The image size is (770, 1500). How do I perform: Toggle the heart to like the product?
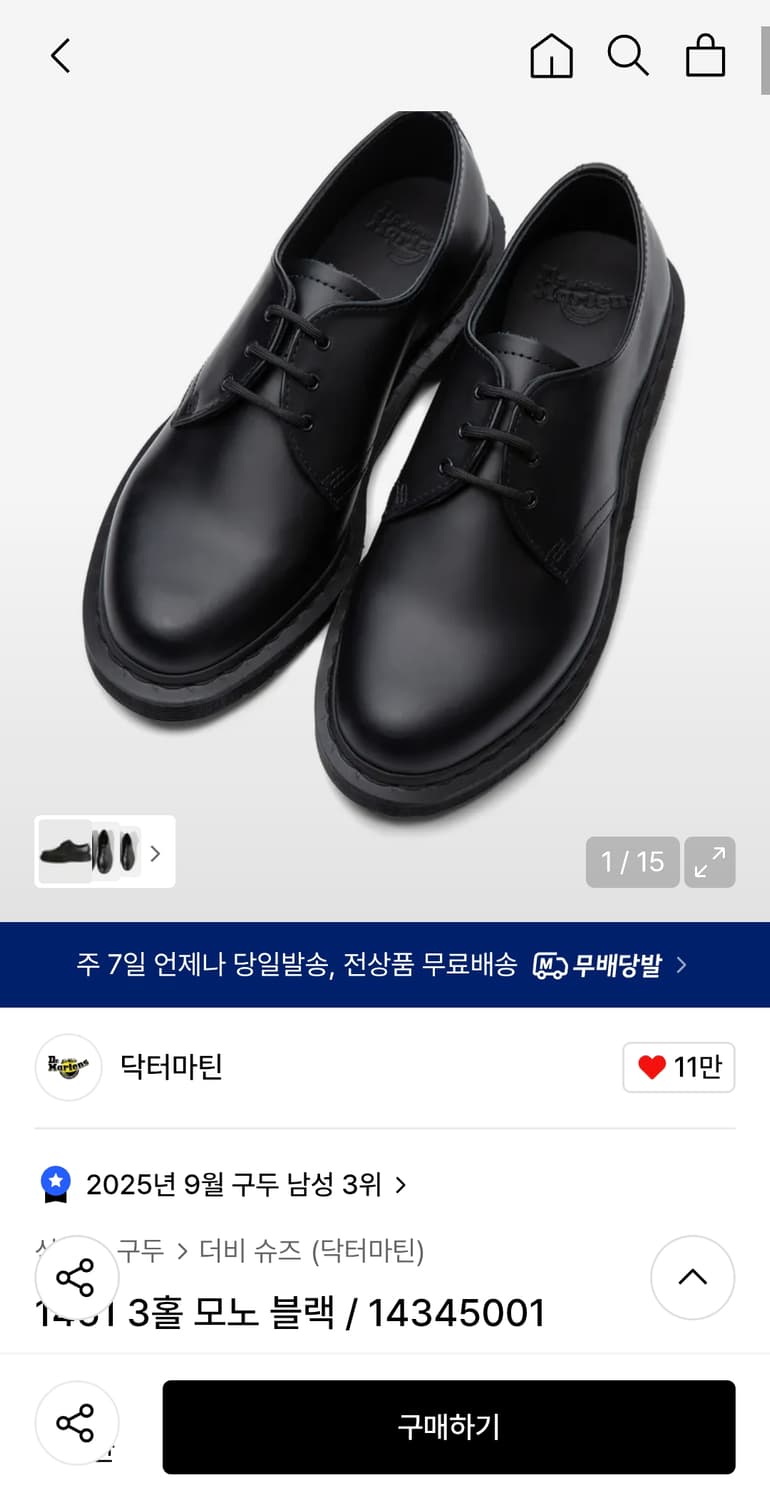coord(652,1067)
